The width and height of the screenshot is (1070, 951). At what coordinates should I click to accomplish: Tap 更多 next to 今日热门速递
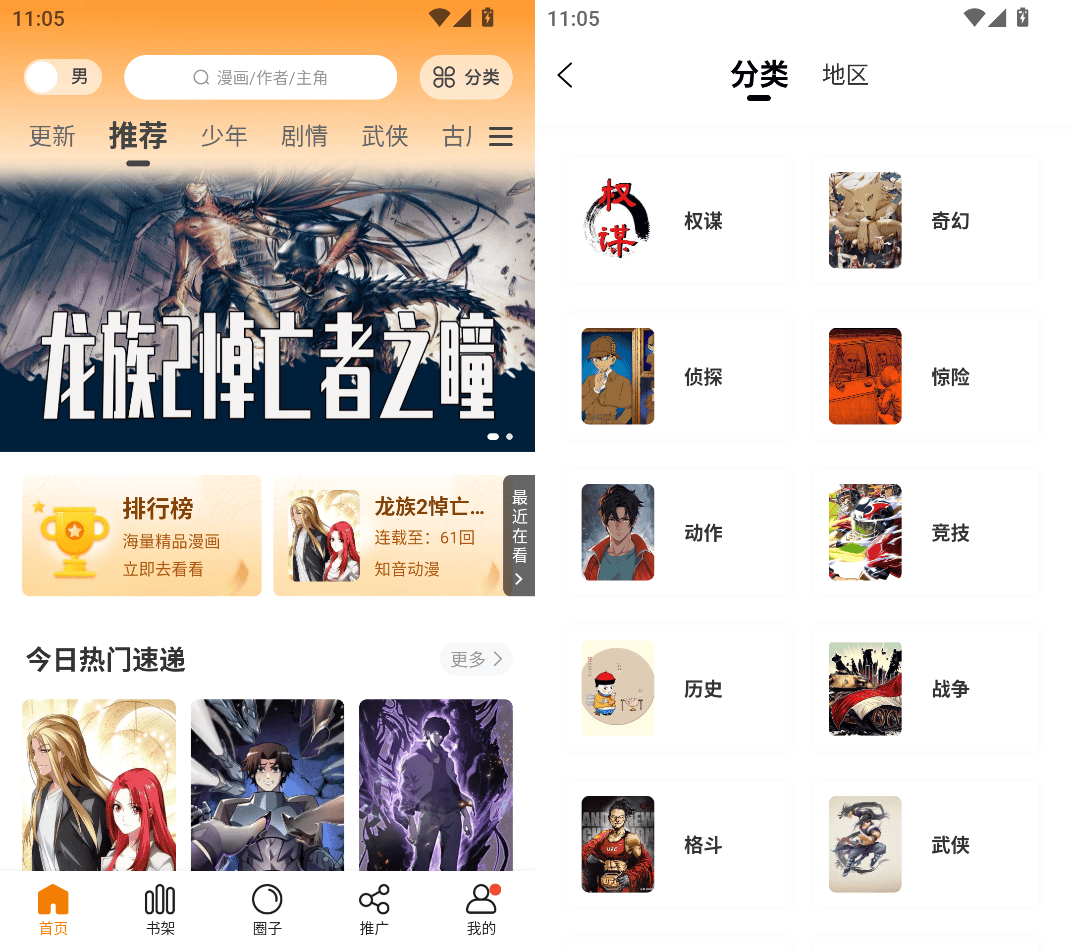click(x=476, y=659)
